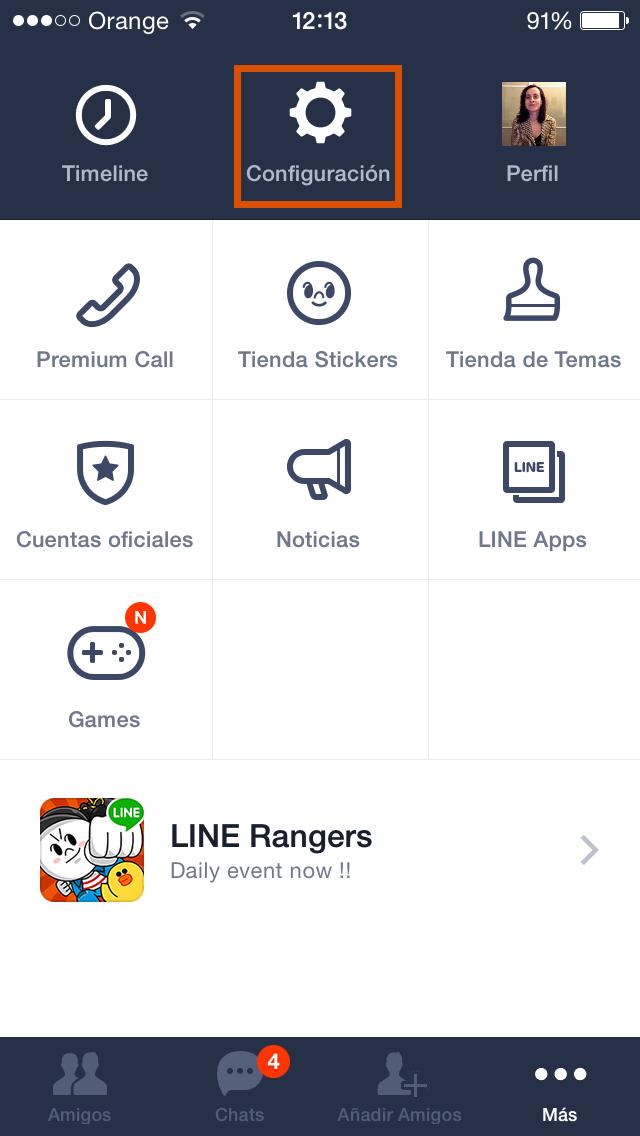This screenshot has height=1136, width=640.
Task: Switch to the Chats tab
Action: coord(240,1087)
